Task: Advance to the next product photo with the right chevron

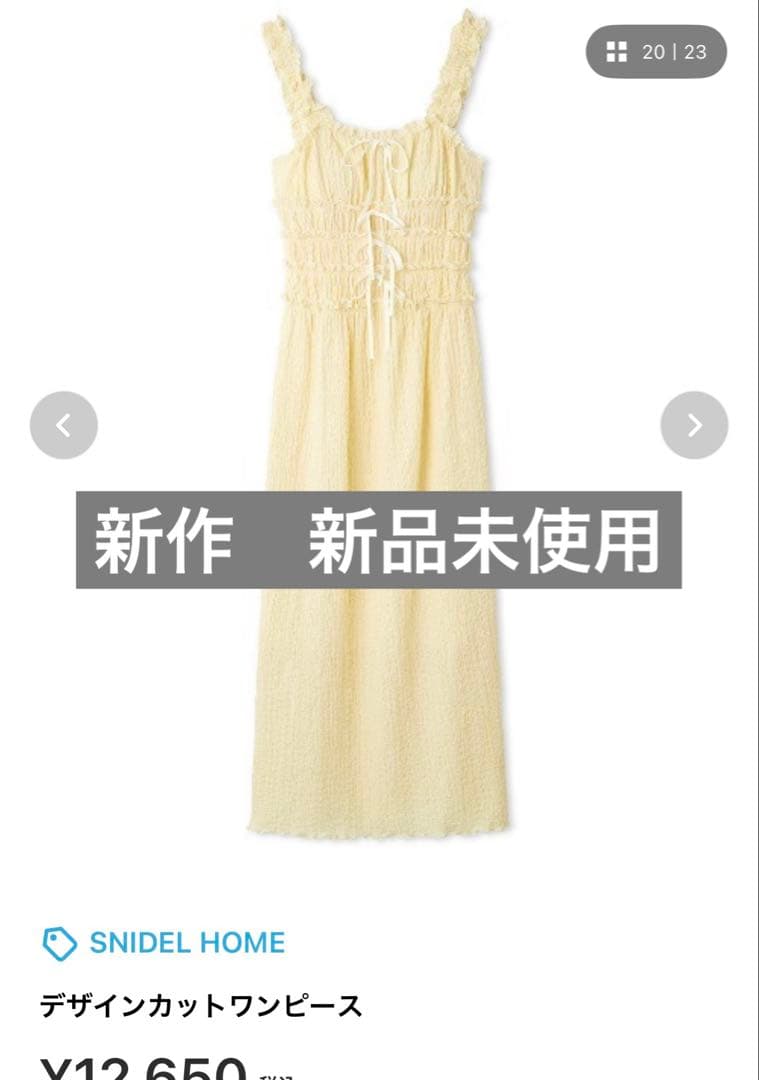Action: (x=694, y=424)
